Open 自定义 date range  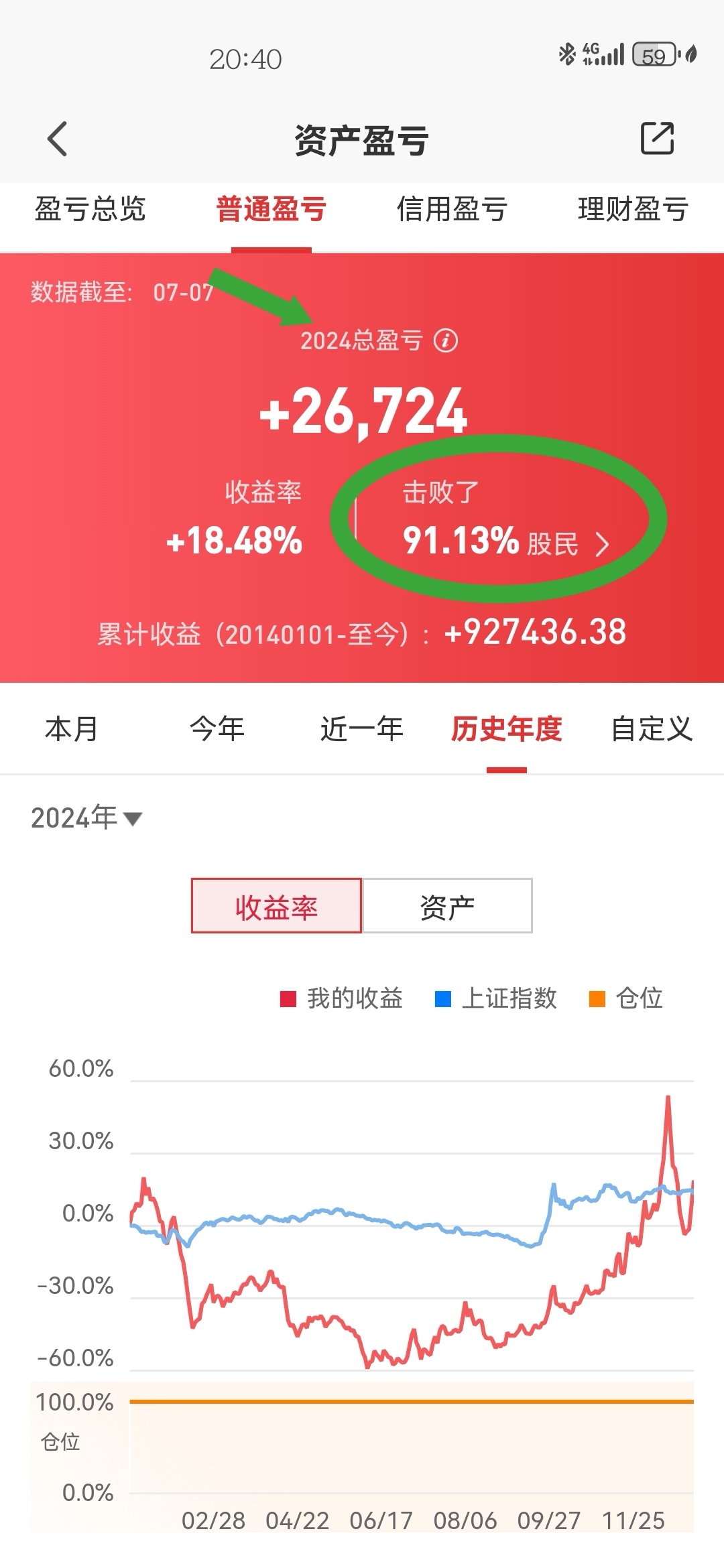tap(651, 729)
